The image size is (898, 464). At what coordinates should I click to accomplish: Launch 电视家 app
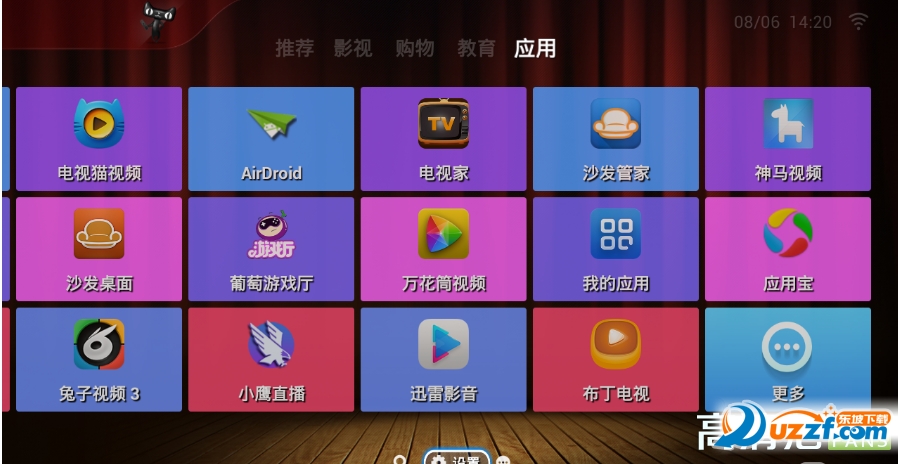point(443,138)
